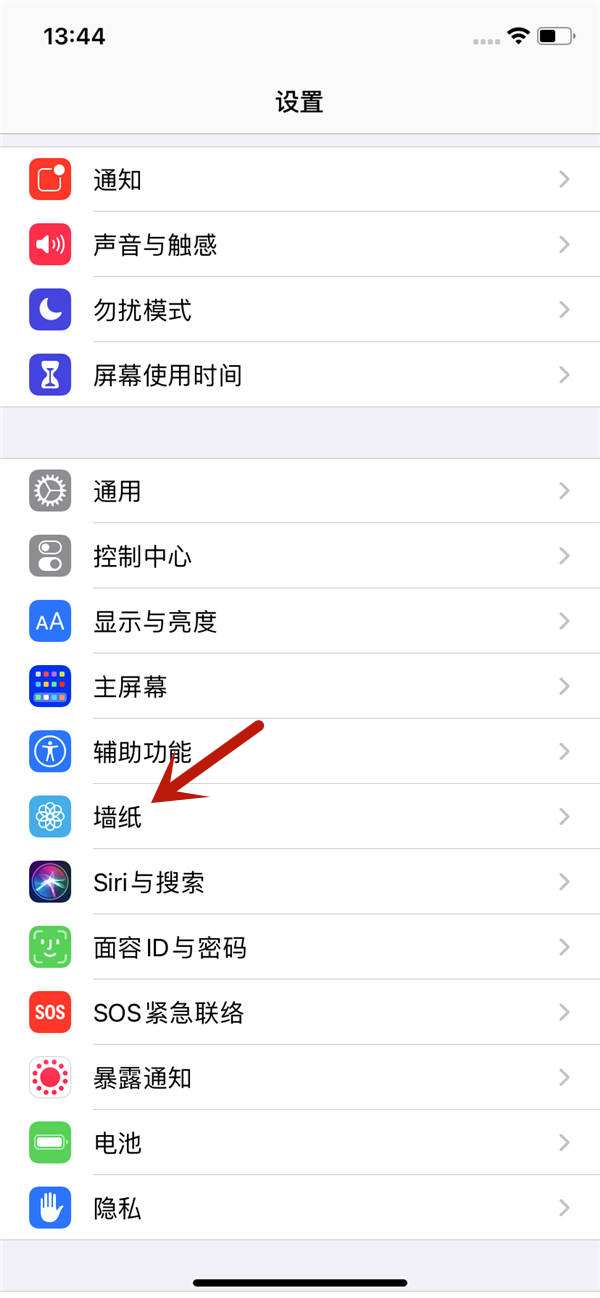The image size is (600, 1298).
Task: Open 暴露通知
Action: (300, 1078)
